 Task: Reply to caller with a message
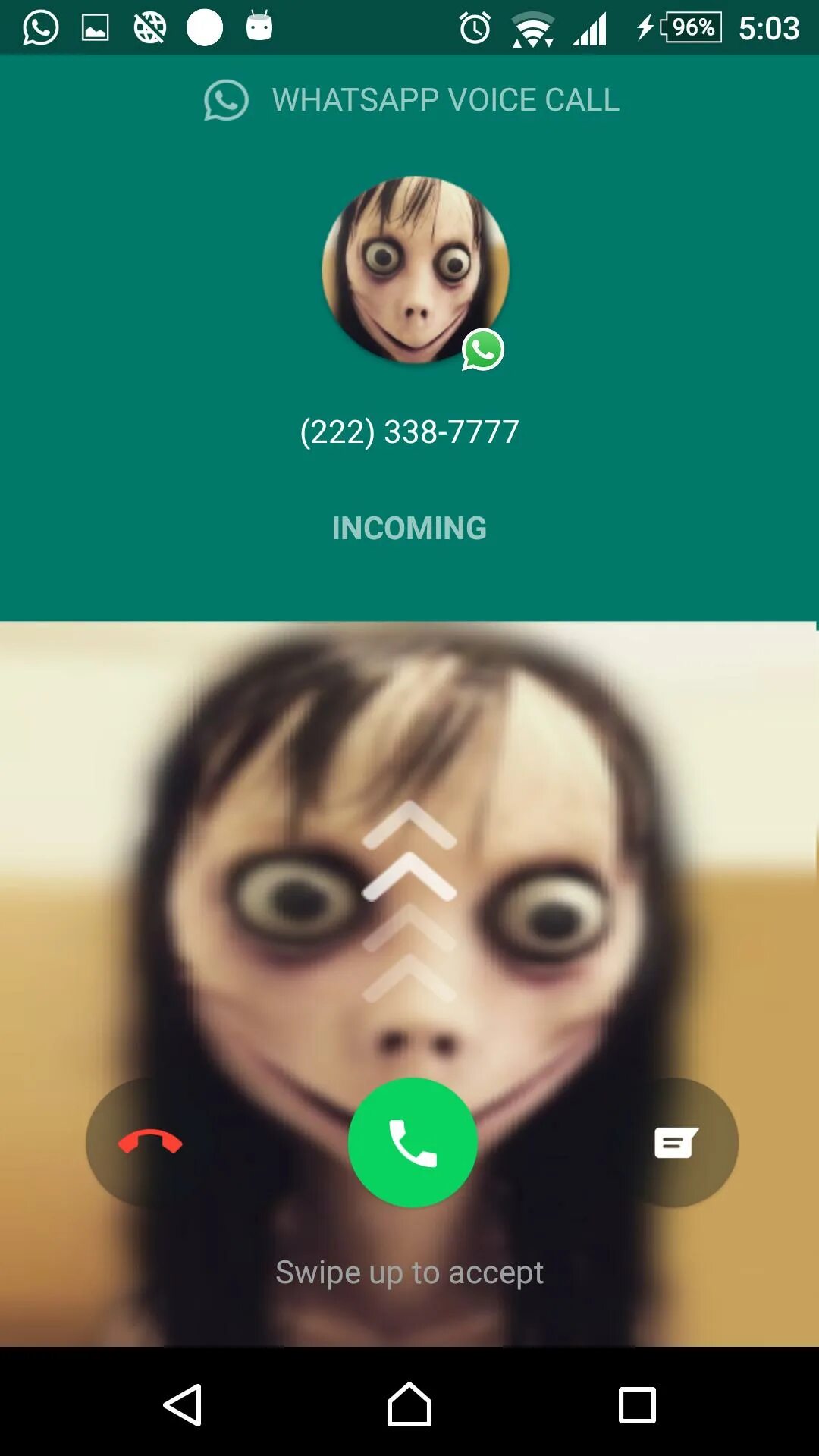tap(675, 1142)
